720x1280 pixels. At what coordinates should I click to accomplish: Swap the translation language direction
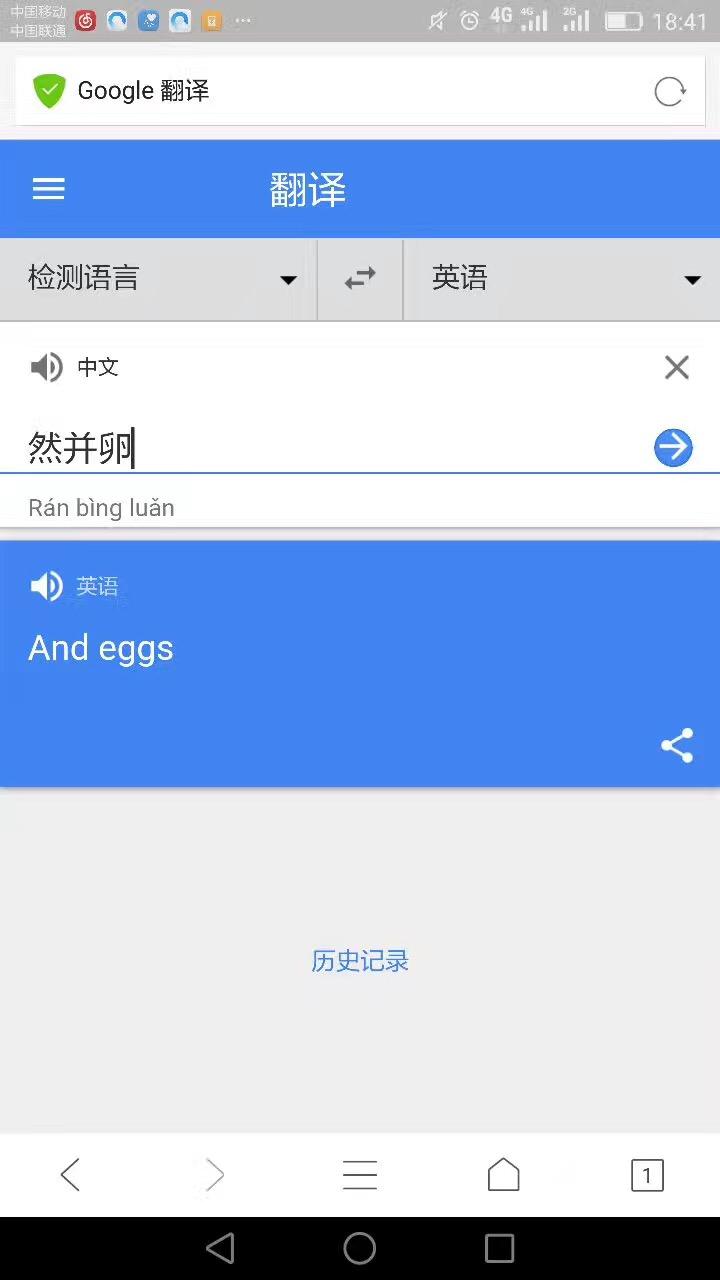pyautogui.click(x=359, y=279)
